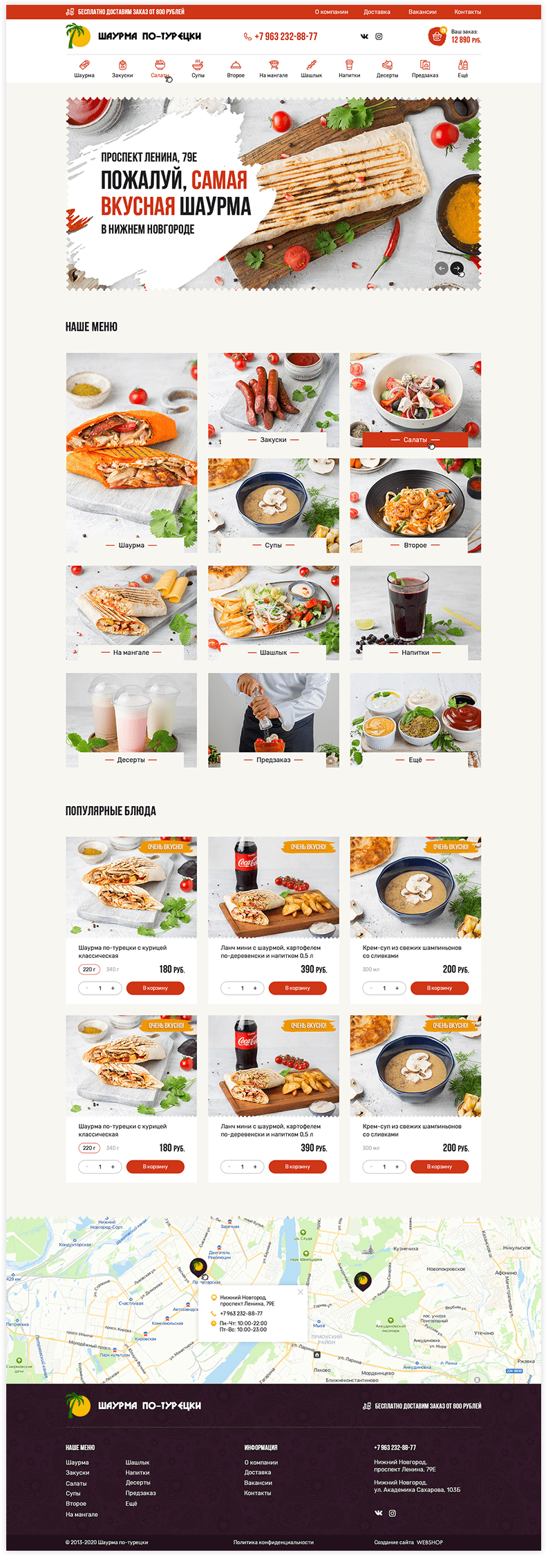Open the WEBSHOP developer link

click(429, 1542)
